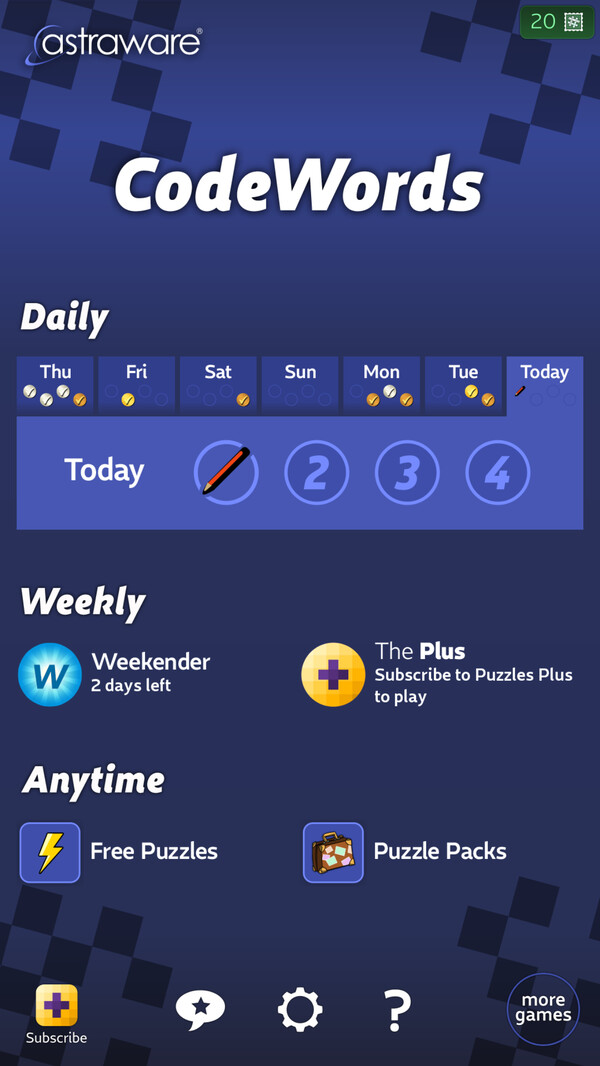The width and height of the screenshot is (600, 1066).
Task: Switch to the Thu daily tab
Action: 55,385
